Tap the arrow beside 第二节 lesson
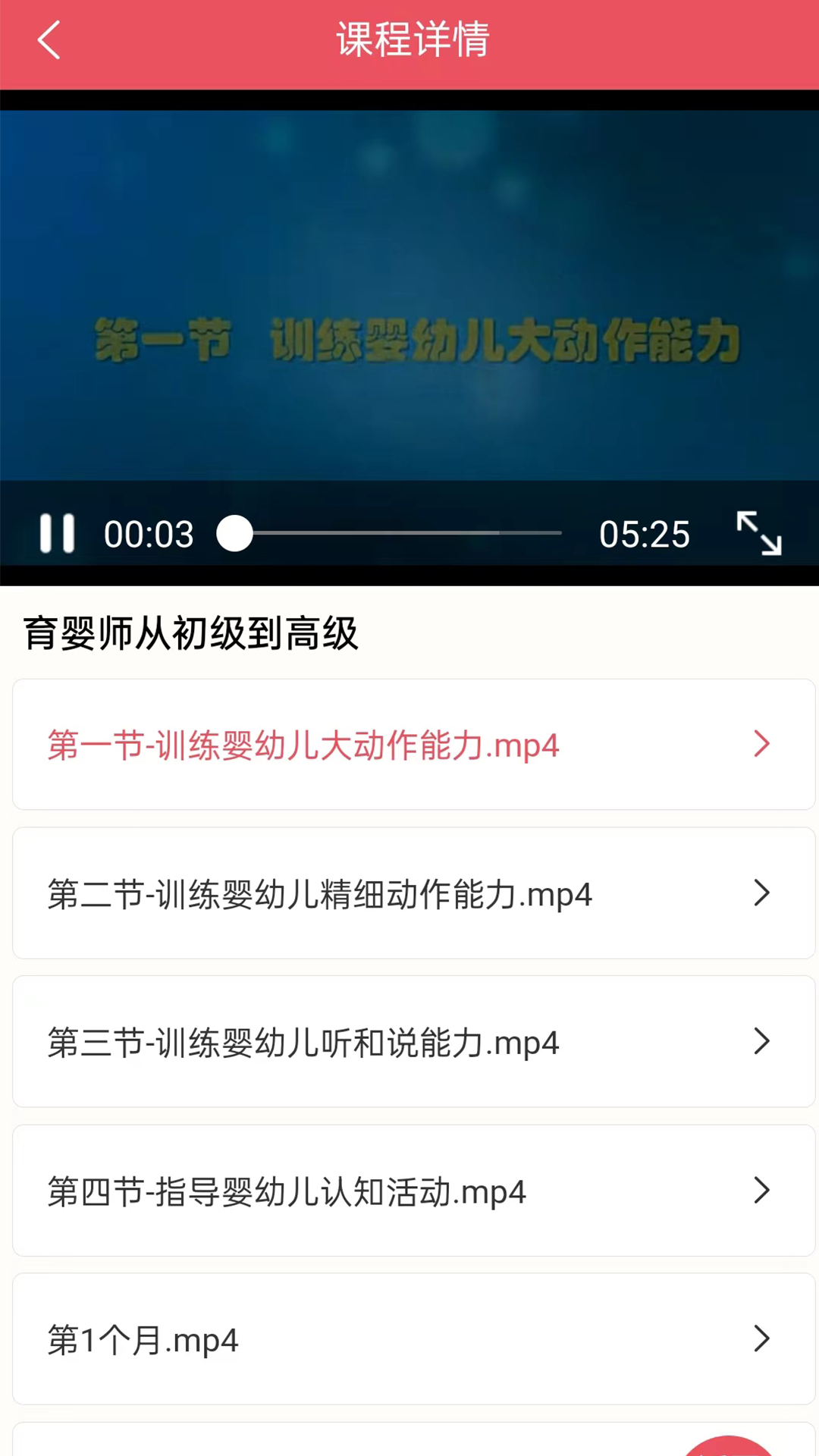819x1456 pixels. [x=762, y=893]
